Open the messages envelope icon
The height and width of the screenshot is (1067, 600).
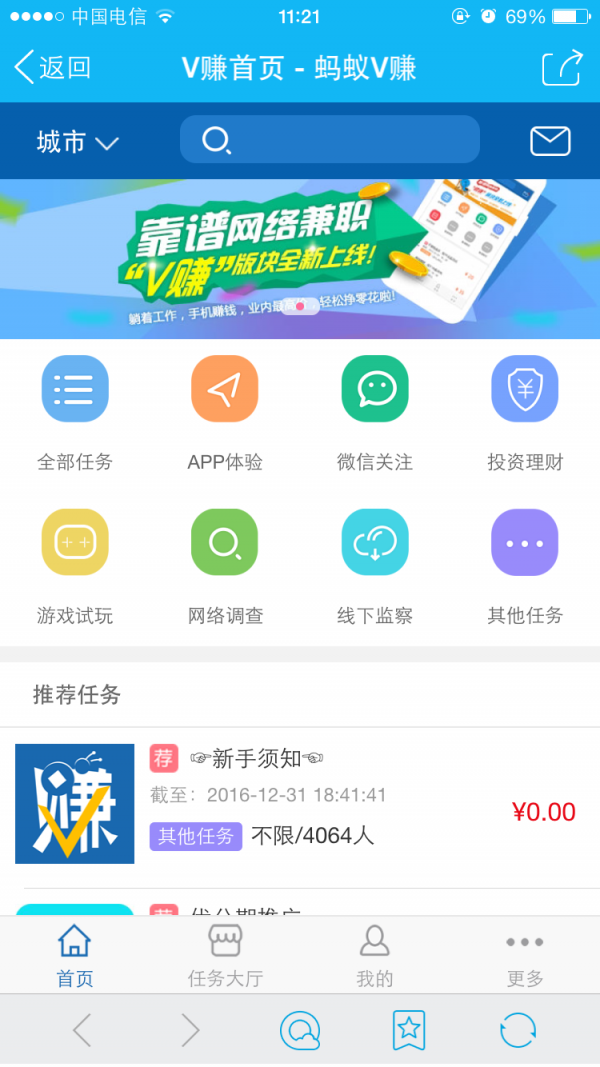pos(550,141)
